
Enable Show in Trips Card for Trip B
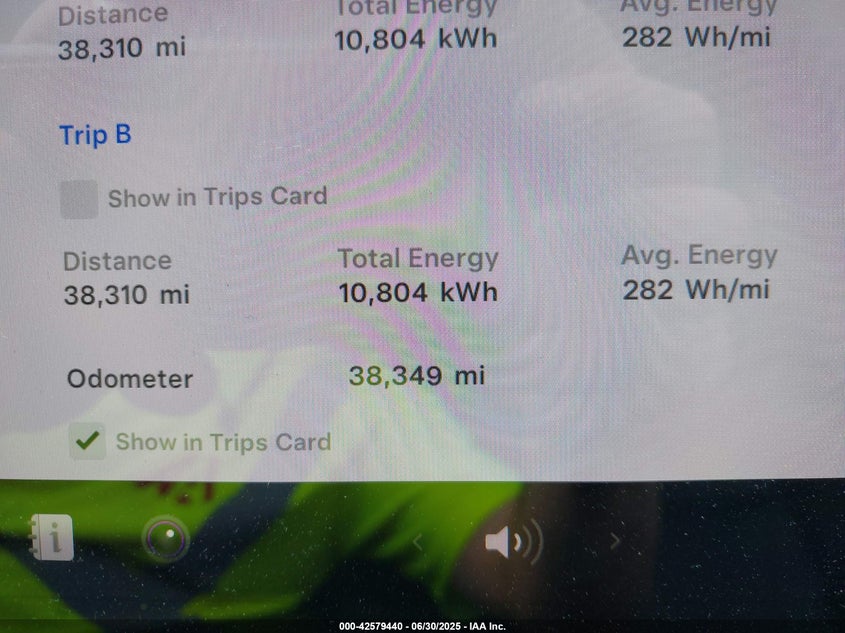[79, 199]
